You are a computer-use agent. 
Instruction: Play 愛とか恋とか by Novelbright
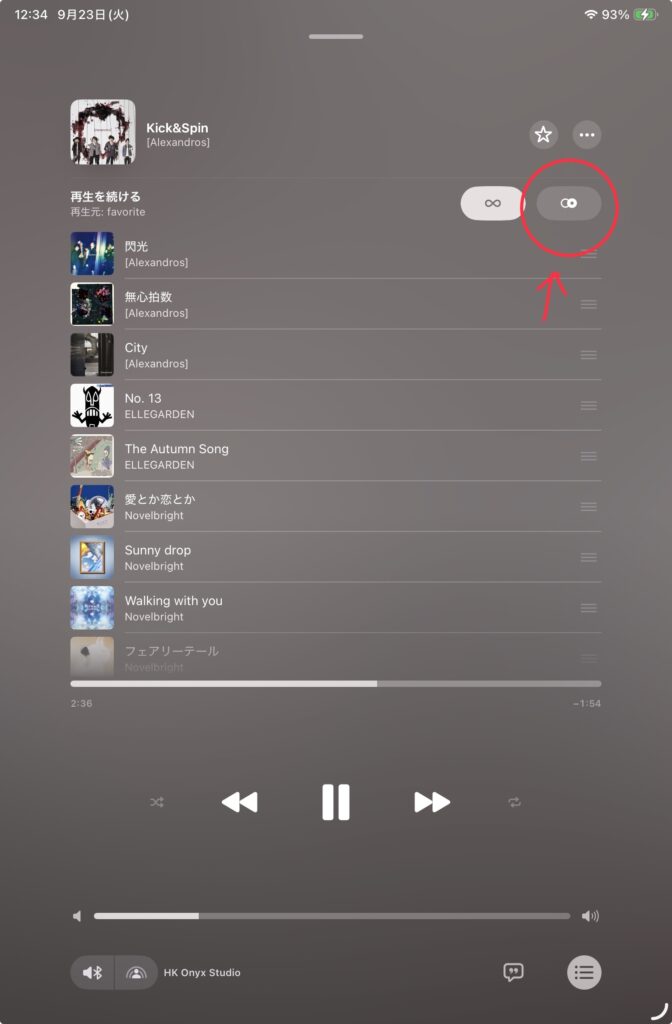[300, 507]
